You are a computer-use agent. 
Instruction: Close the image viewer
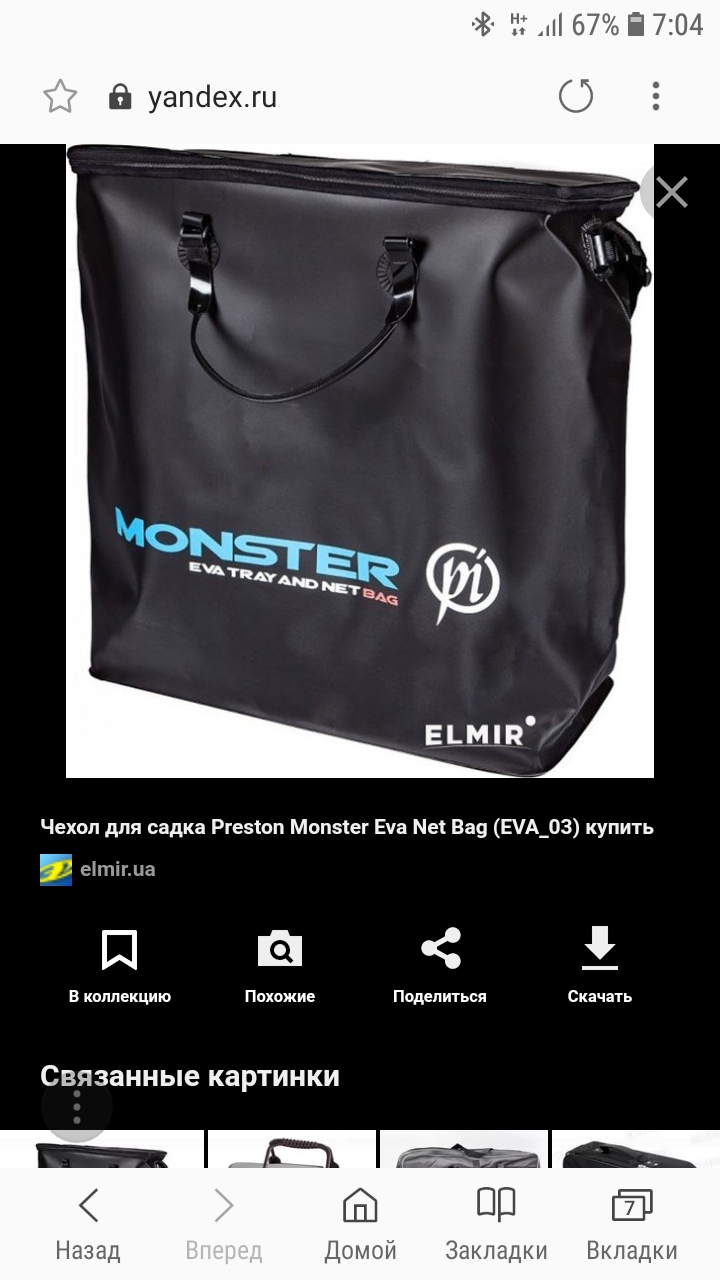point(671,192)
